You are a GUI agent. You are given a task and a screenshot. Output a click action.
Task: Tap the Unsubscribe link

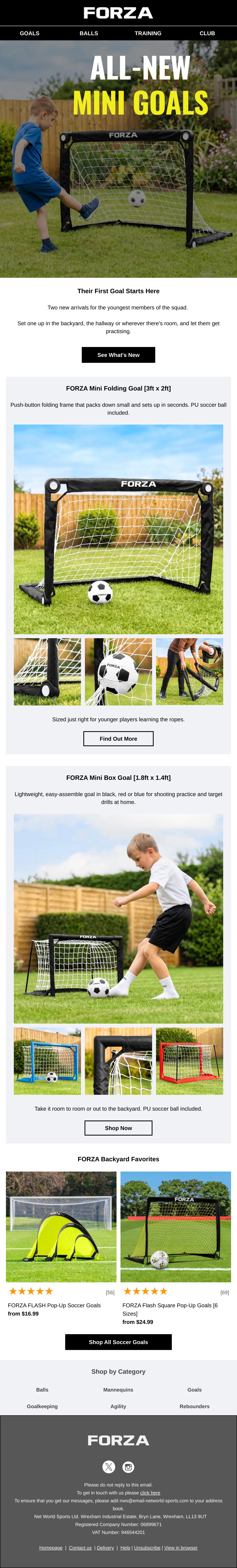(147, 1547)
